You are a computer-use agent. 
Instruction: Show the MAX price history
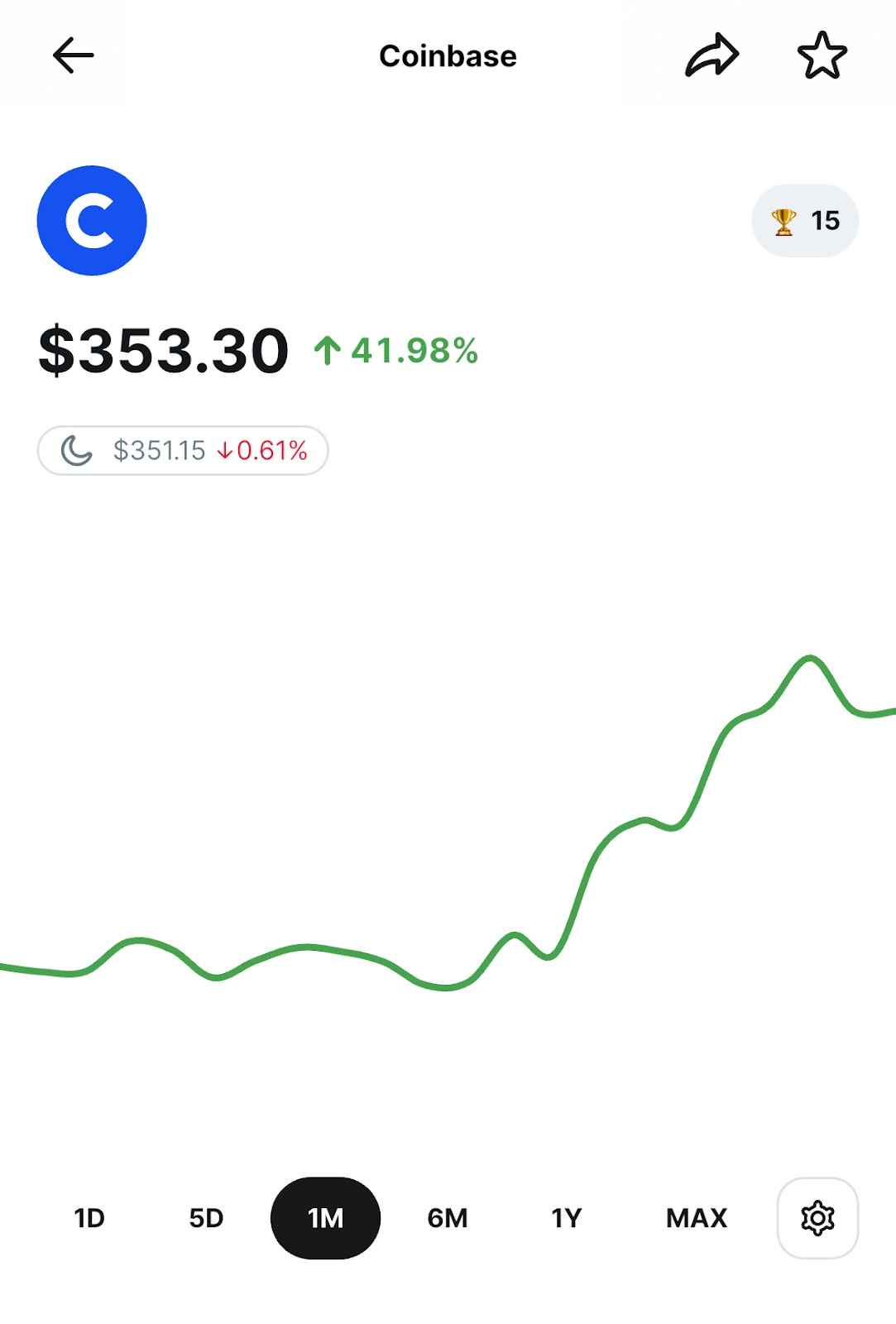pos(696,1218)
